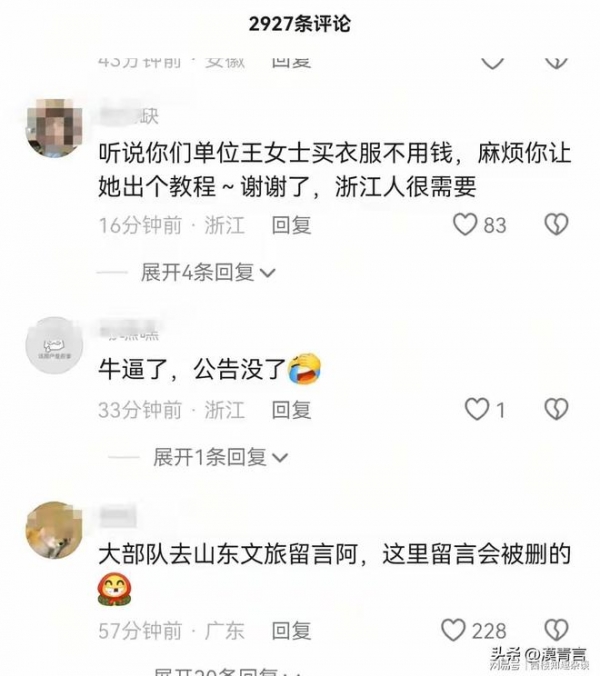Viewport: 600px width, 676px height.
Task: Reply to the comment posted 33分钟前
Action: [292, 409]
